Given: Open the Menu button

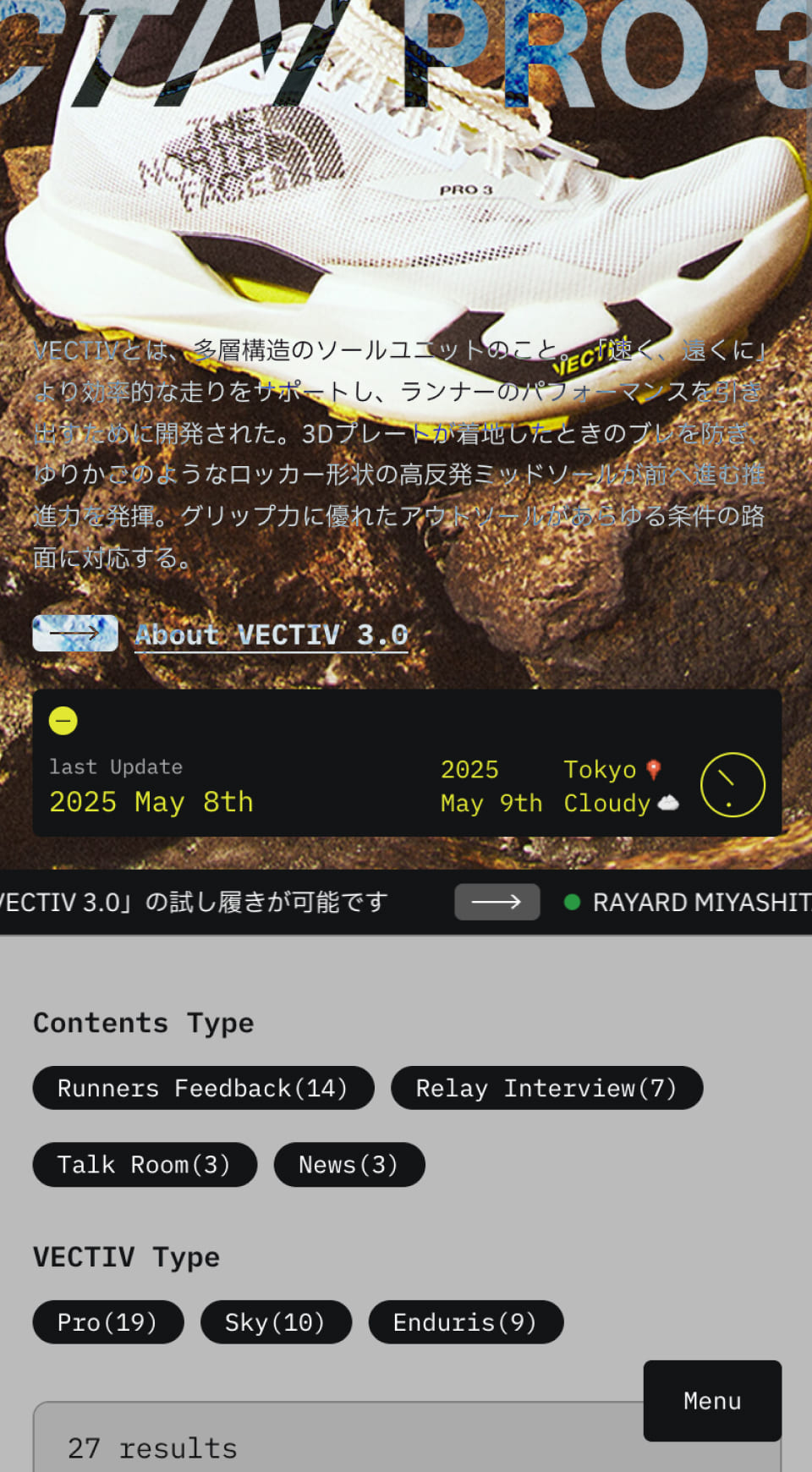Looking at the screenshot, I should [712, 1401].
